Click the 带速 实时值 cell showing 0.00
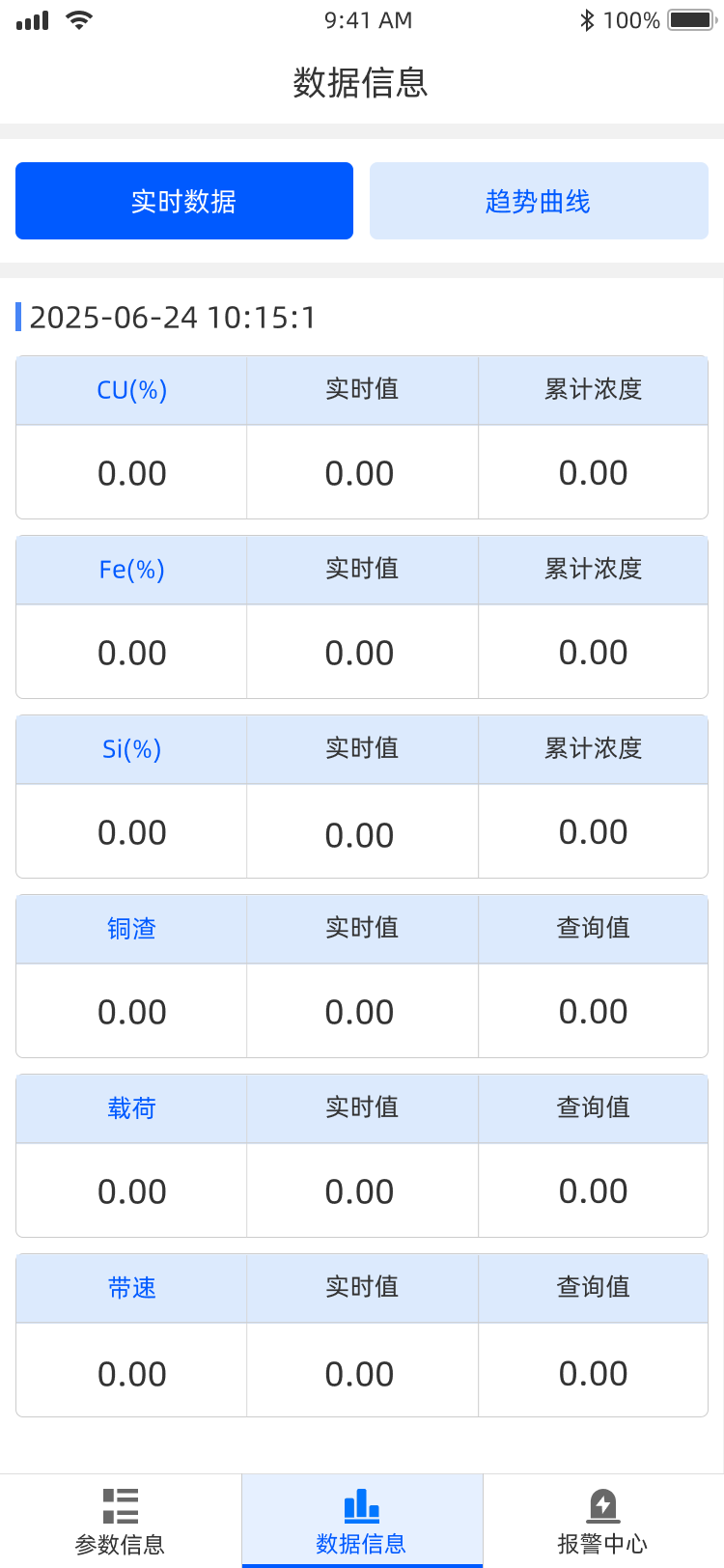The image size is (724, 1568). [362, 1371]
